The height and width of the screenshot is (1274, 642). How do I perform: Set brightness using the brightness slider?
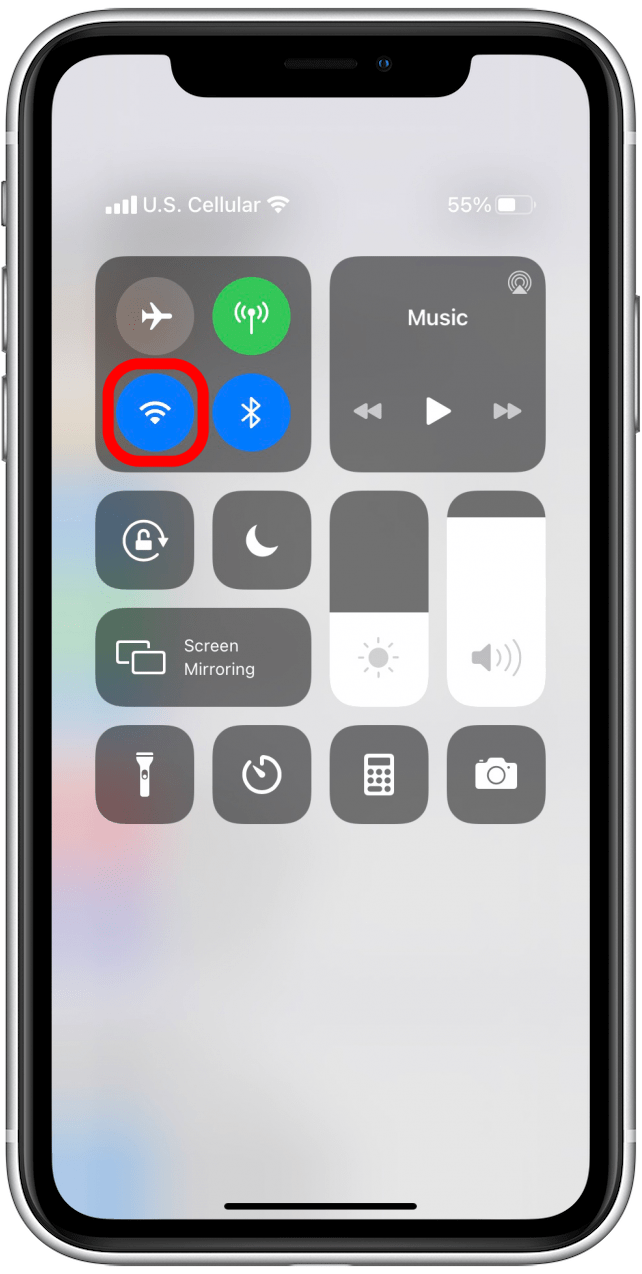(379, 600)
